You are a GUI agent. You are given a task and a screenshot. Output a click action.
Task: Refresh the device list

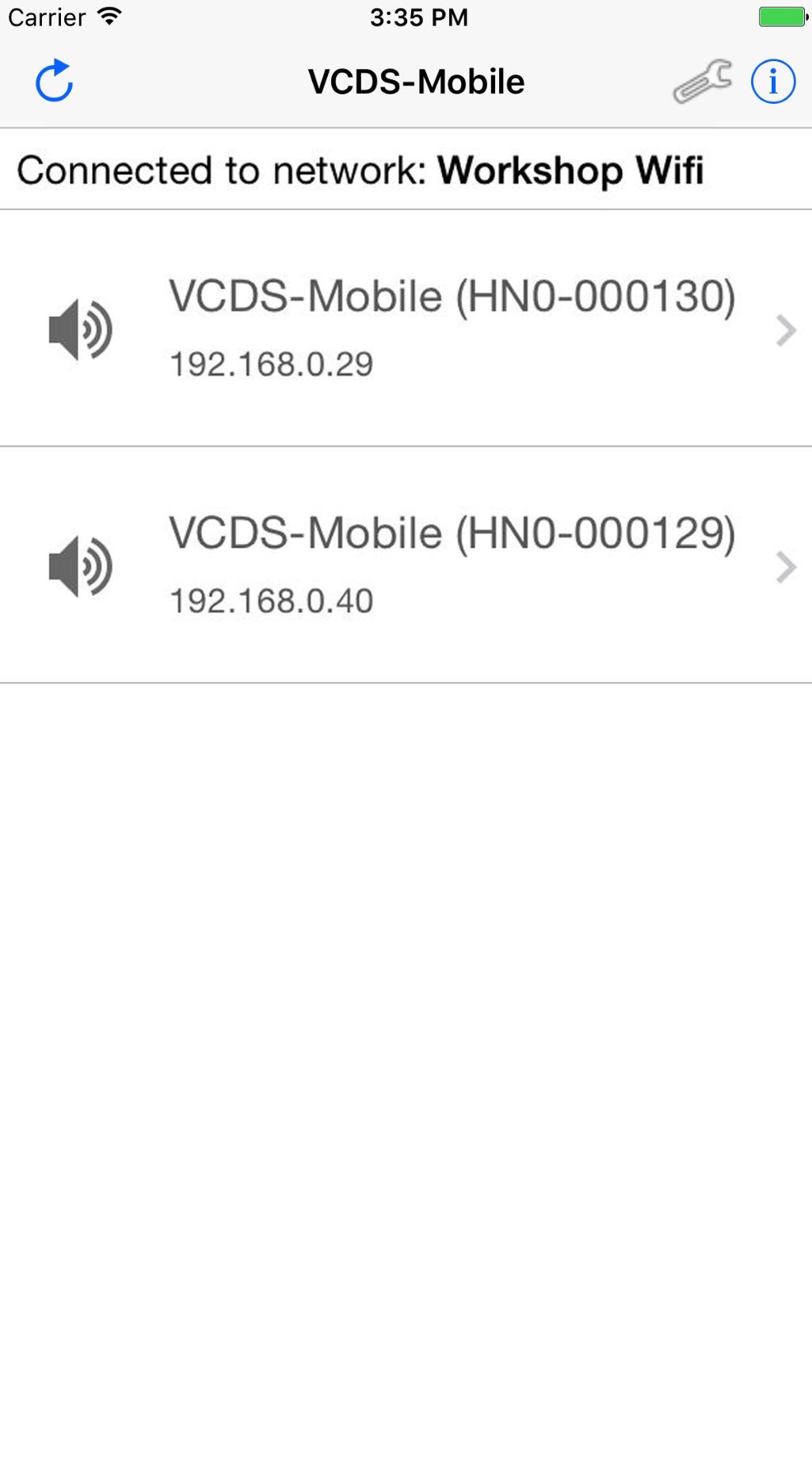pos(55,81)
